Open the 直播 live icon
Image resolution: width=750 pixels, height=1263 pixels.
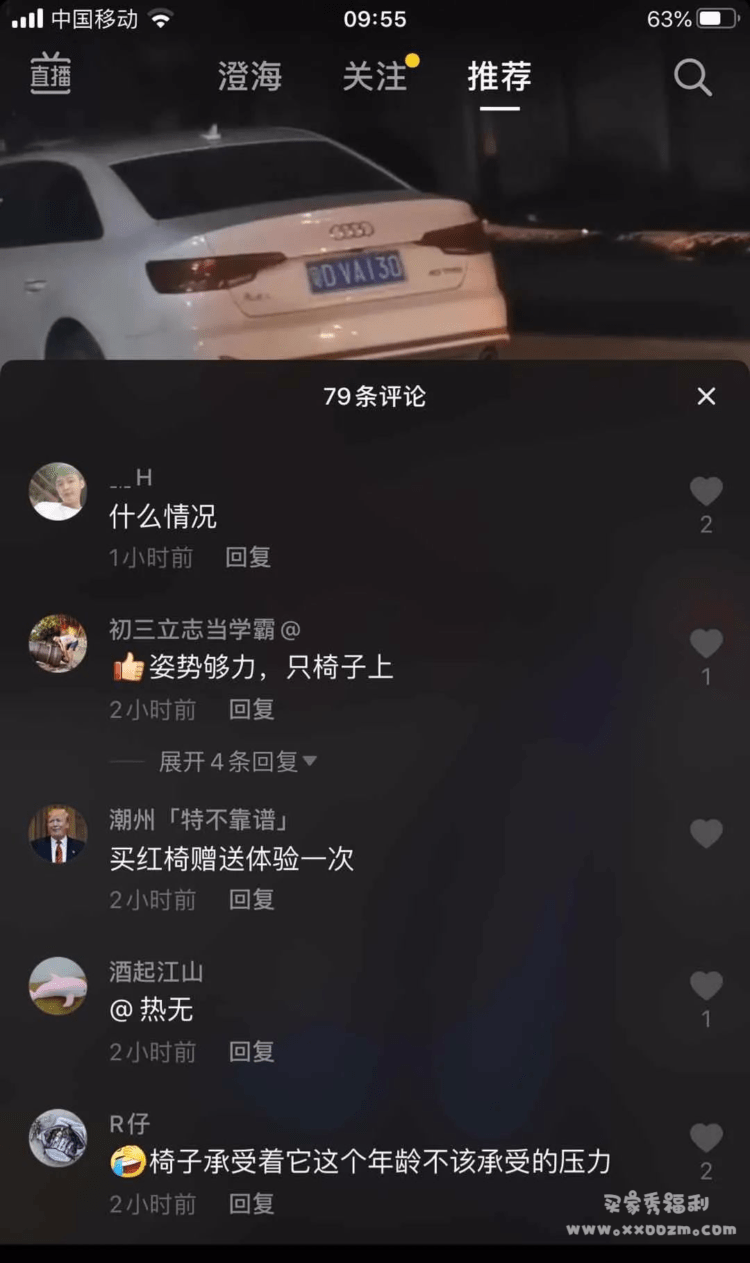[50, 75]
